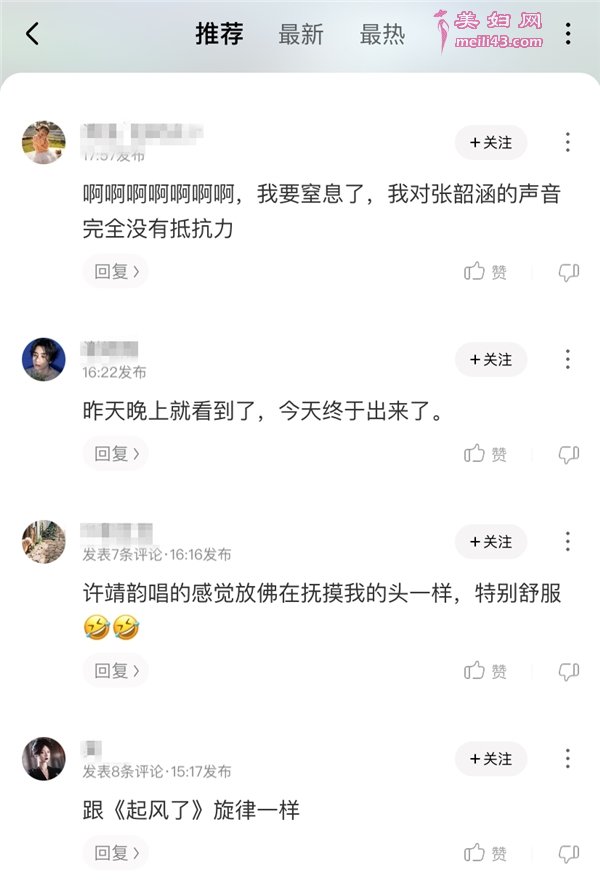Reply to the 昨天晚上就看到了 comment
This screenshot has height=893, width=600.
click(x=115, y=454)
